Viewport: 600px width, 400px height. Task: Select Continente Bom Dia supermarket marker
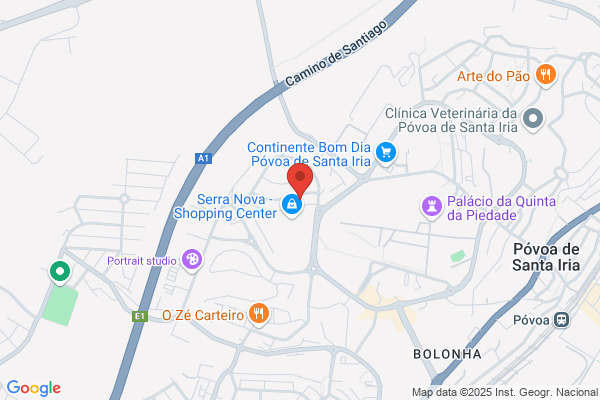[386, 153]
